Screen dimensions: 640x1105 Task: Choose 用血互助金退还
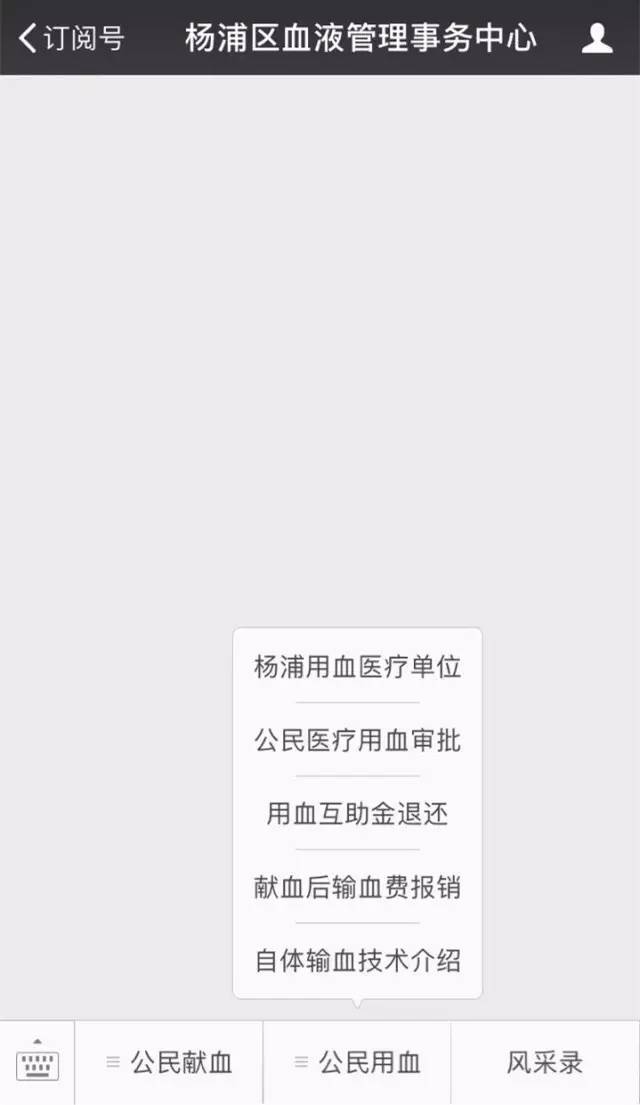coord(357,813)
